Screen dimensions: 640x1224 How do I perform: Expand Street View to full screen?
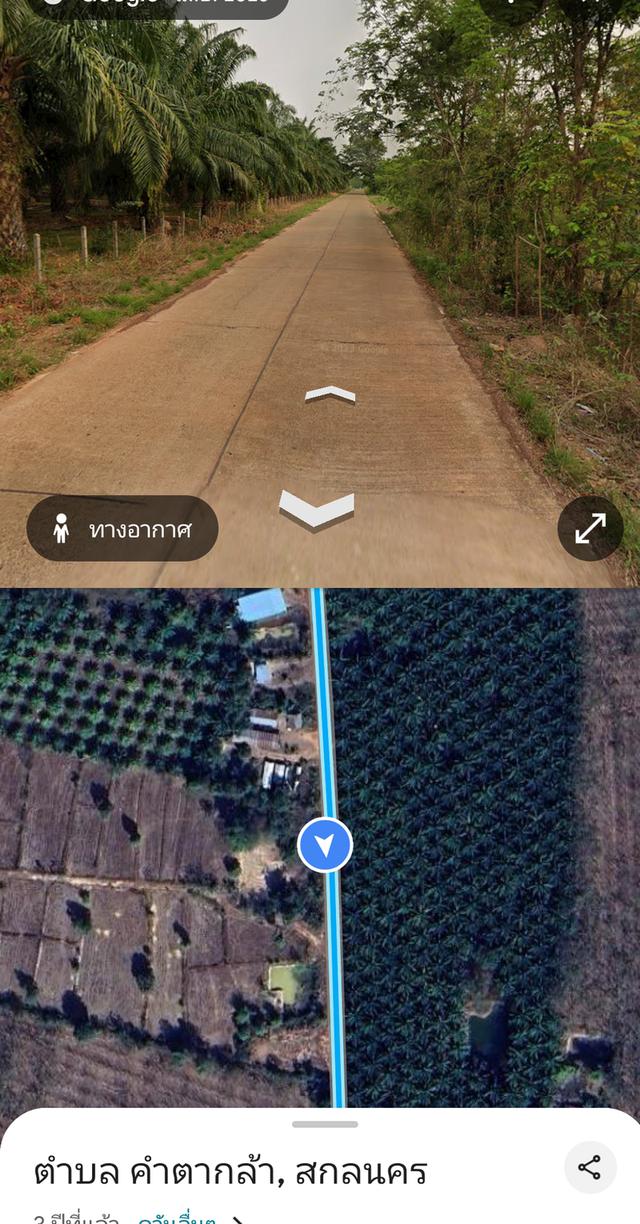[590, 528]
